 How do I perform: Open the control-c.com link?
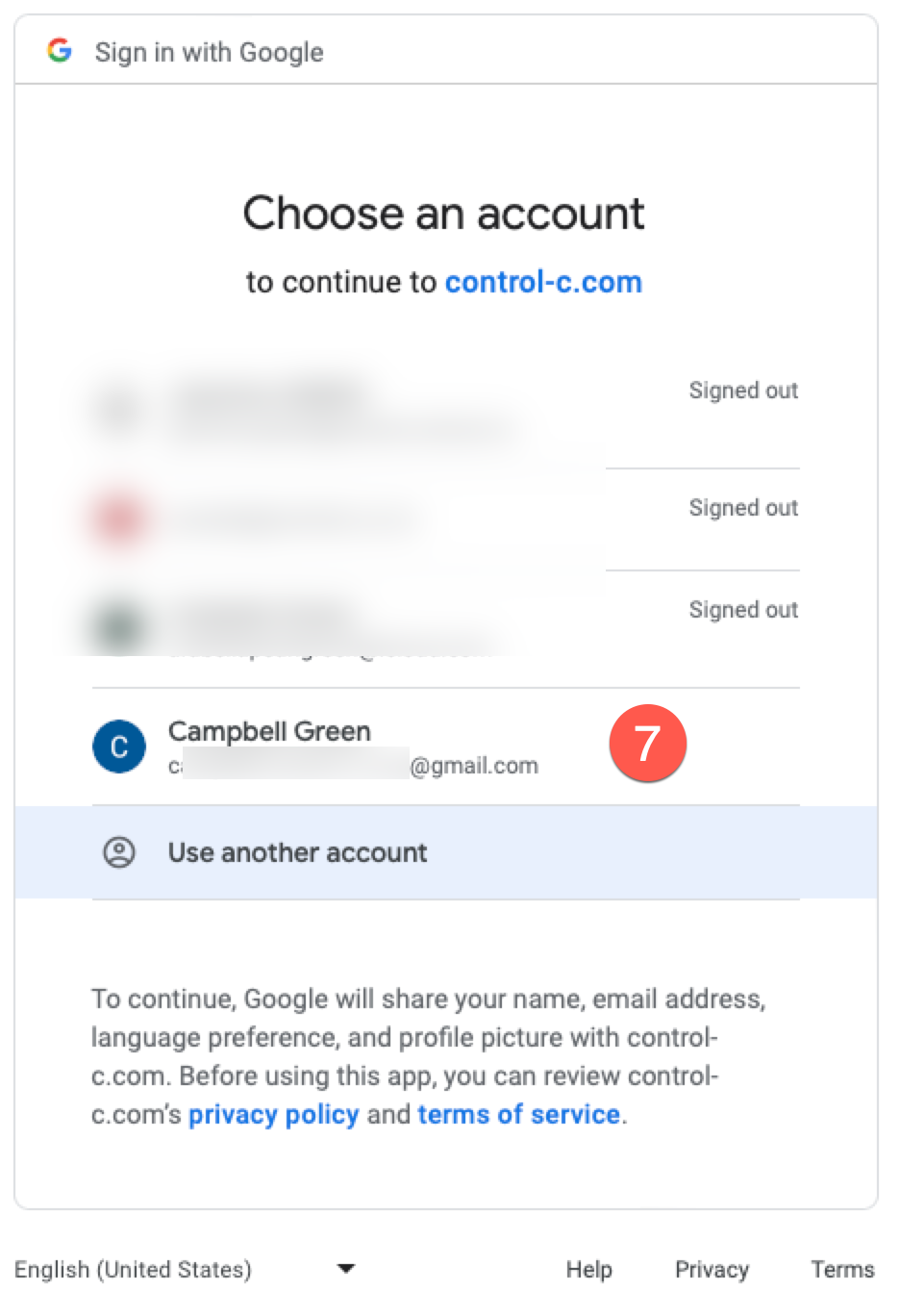click(x=543, y=282)
